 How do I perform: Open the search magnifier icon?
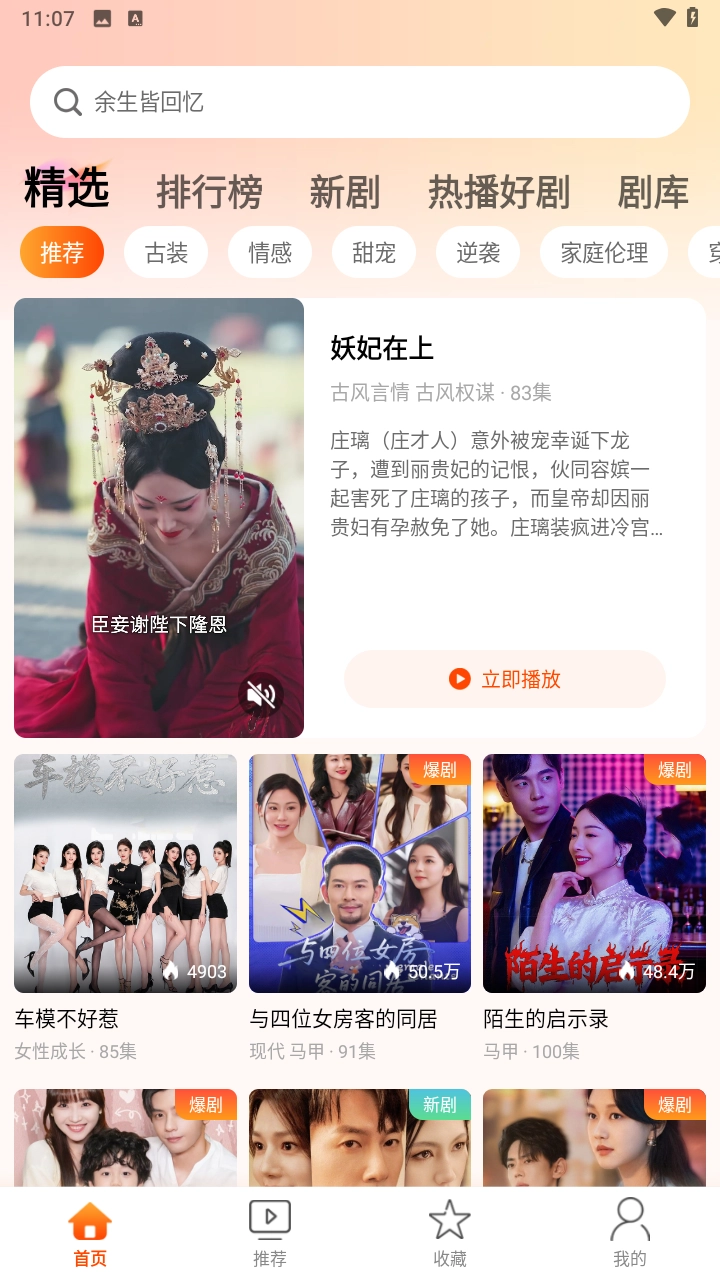67,101
